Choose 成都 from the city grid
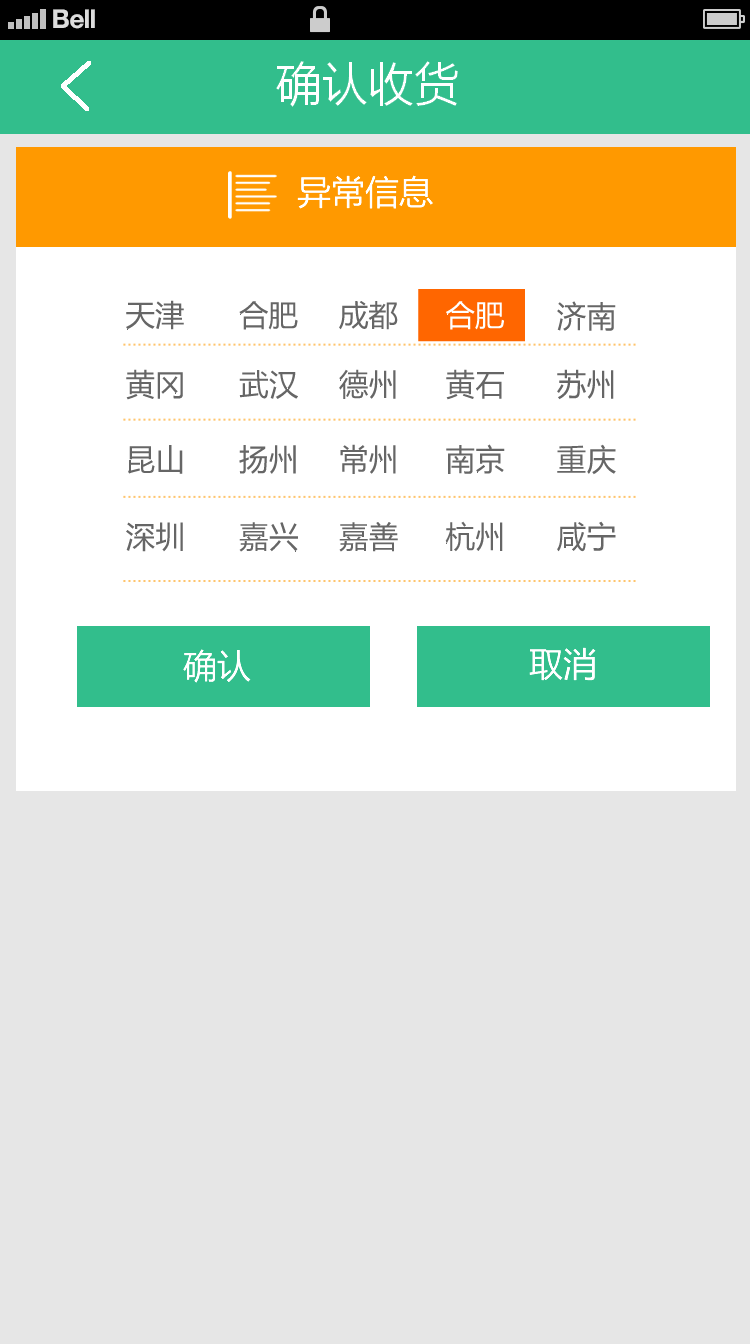This screenshot has width=750, height=1344. point(368,316)
